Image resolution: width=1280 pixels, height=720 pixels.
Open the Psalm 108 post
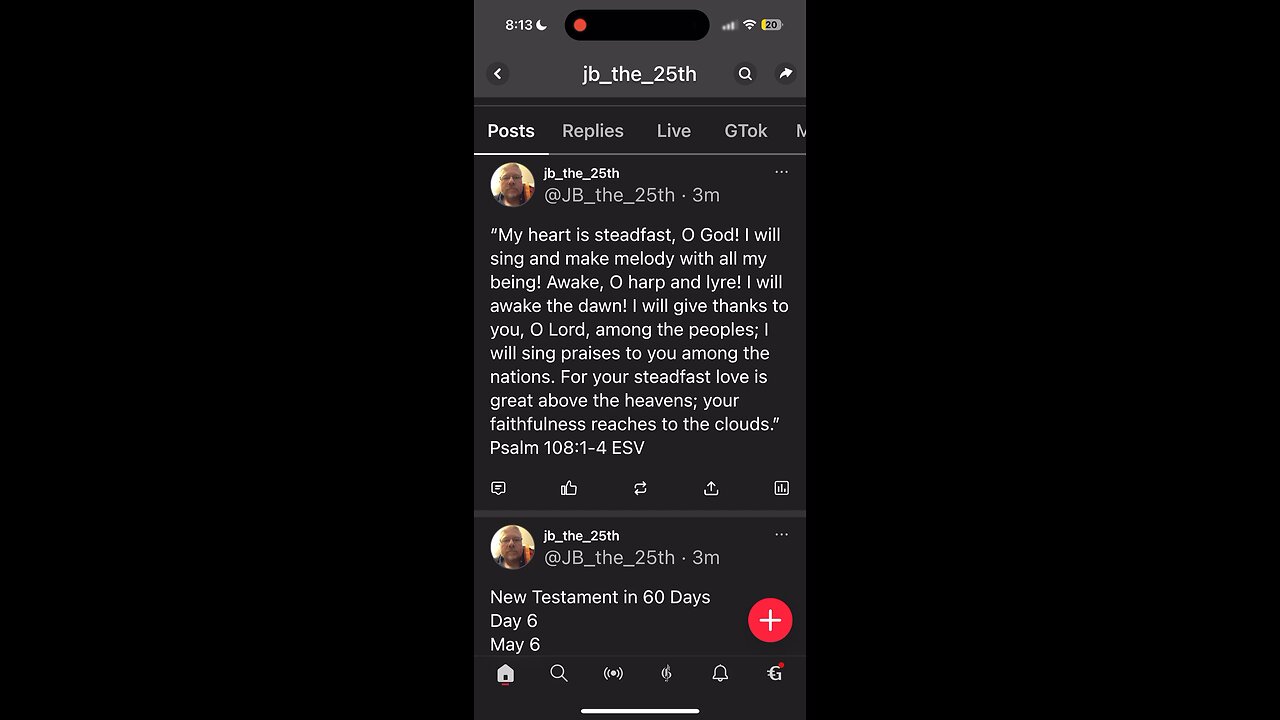tap(638, 341)
